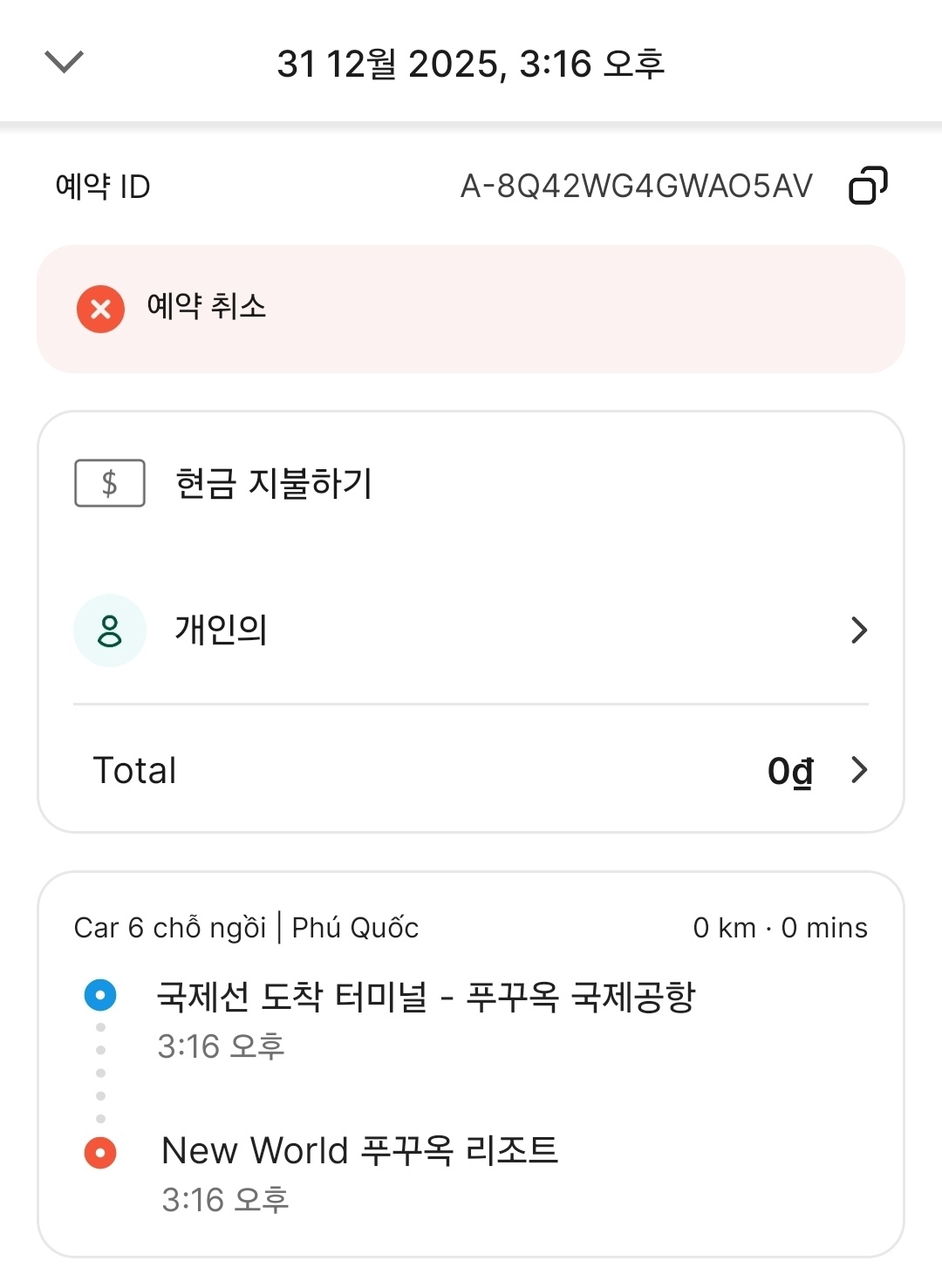Open the Total fare breakdown chevron

[861, 770]
